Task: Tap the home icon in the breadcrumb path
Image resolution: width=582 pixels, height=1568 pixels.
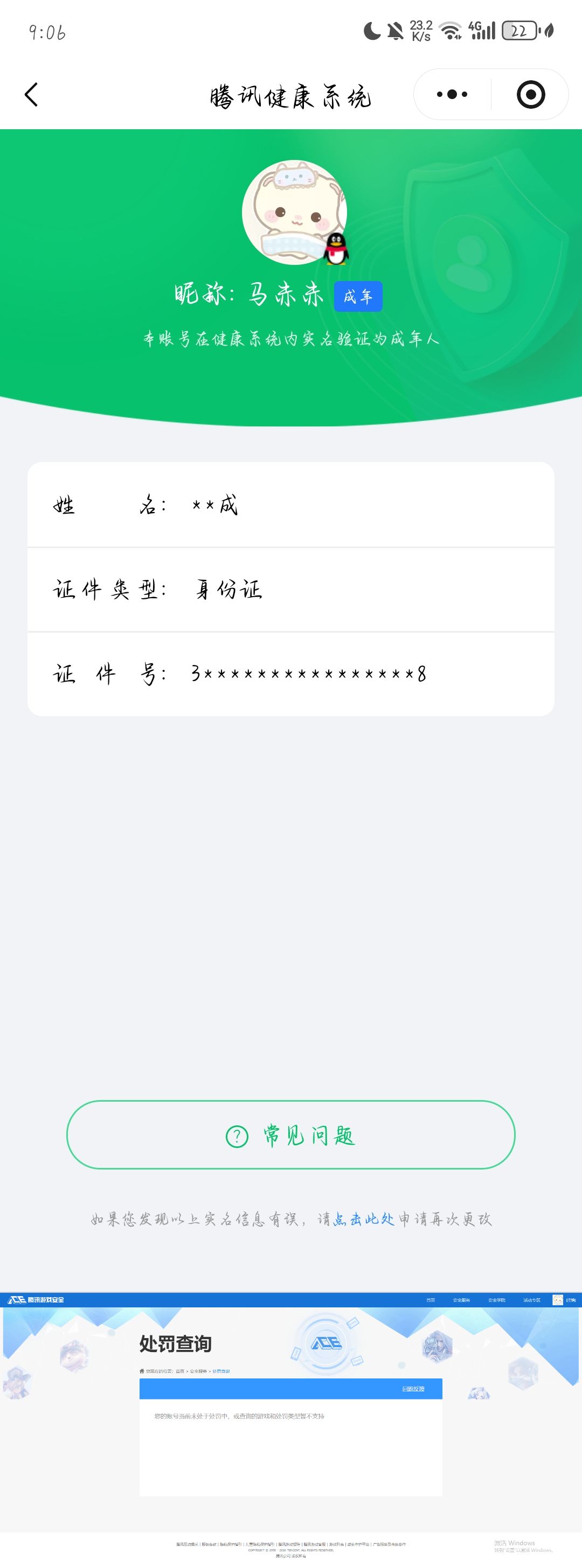Action: point(144,1371)
